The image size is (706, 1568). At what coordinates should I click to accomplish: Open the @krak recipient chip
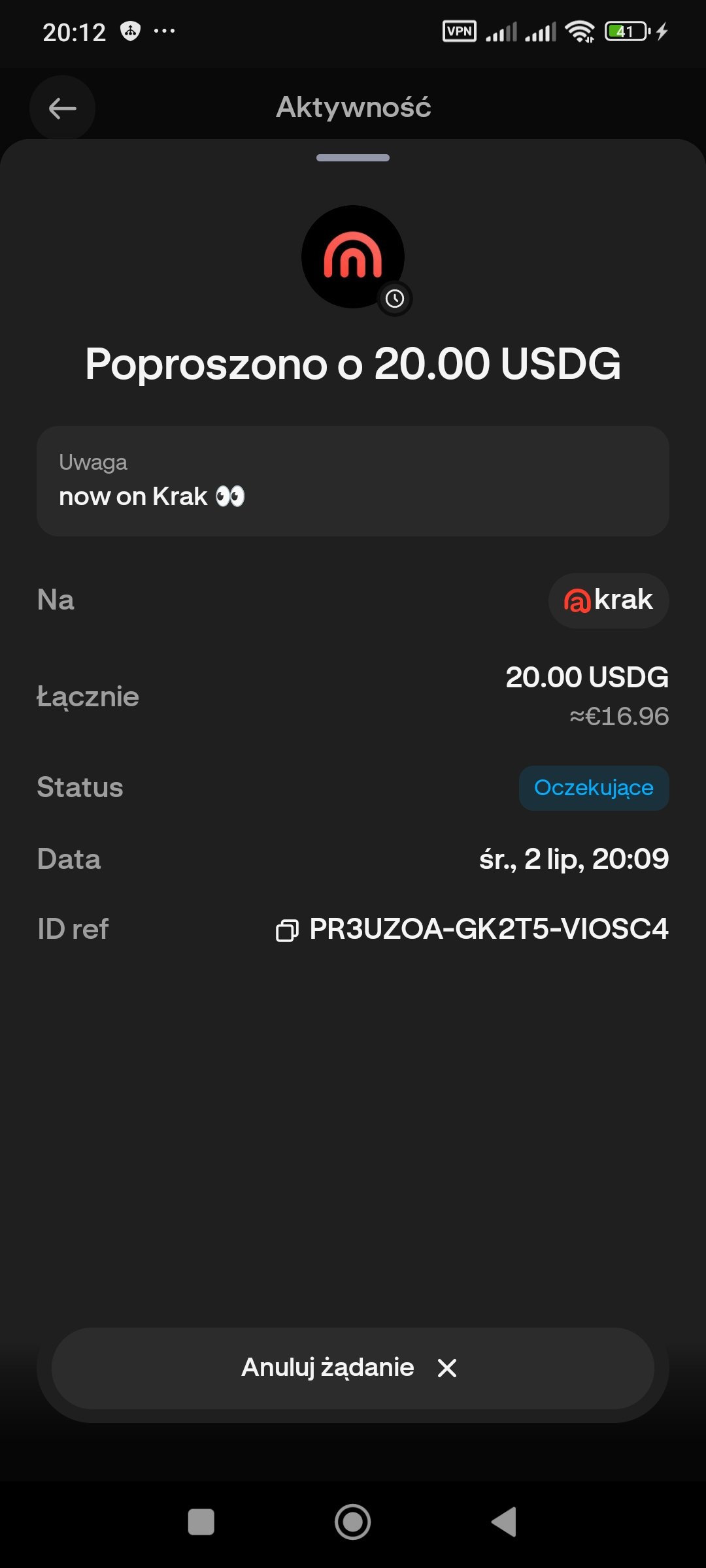coord(609,600)
